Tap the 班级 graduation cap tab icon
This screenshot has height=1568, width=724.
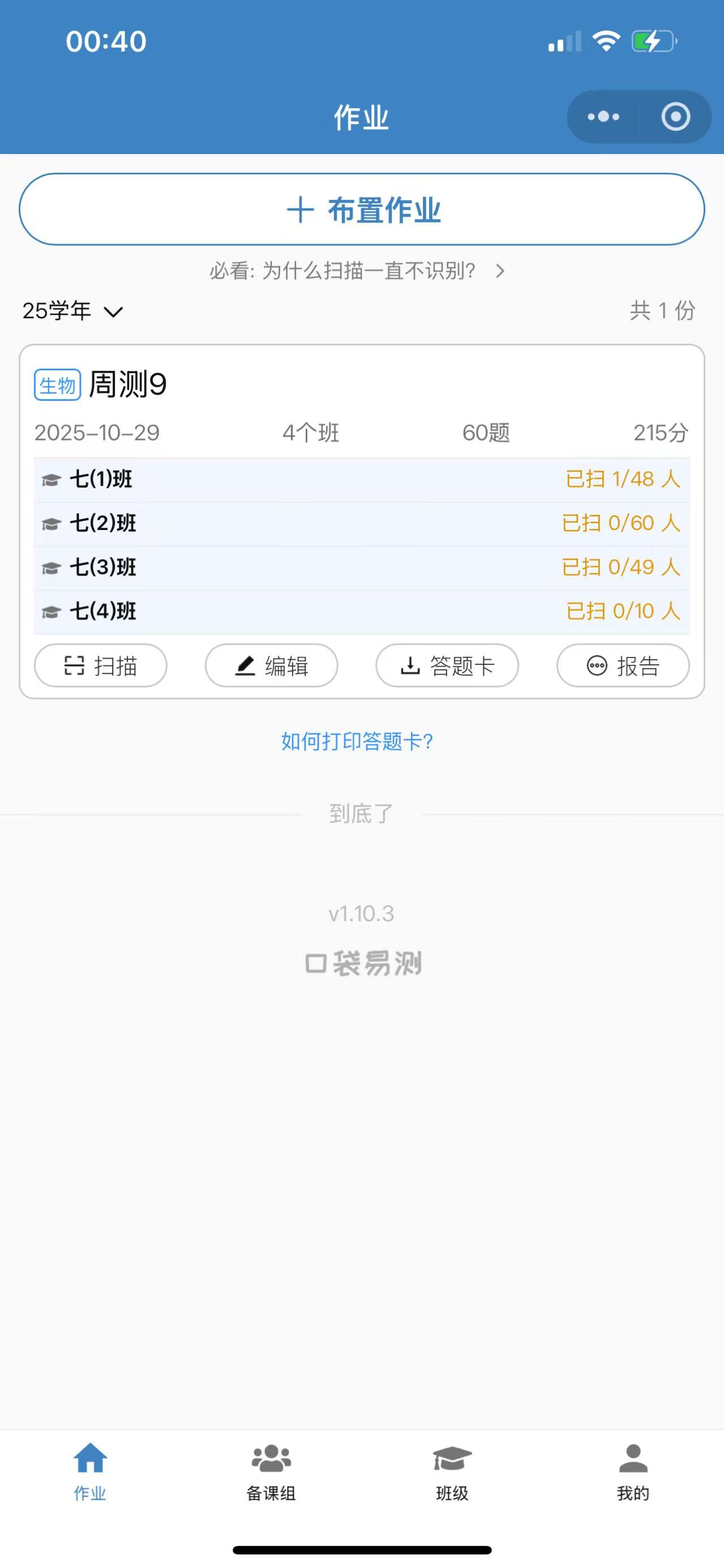point(452,1459)
